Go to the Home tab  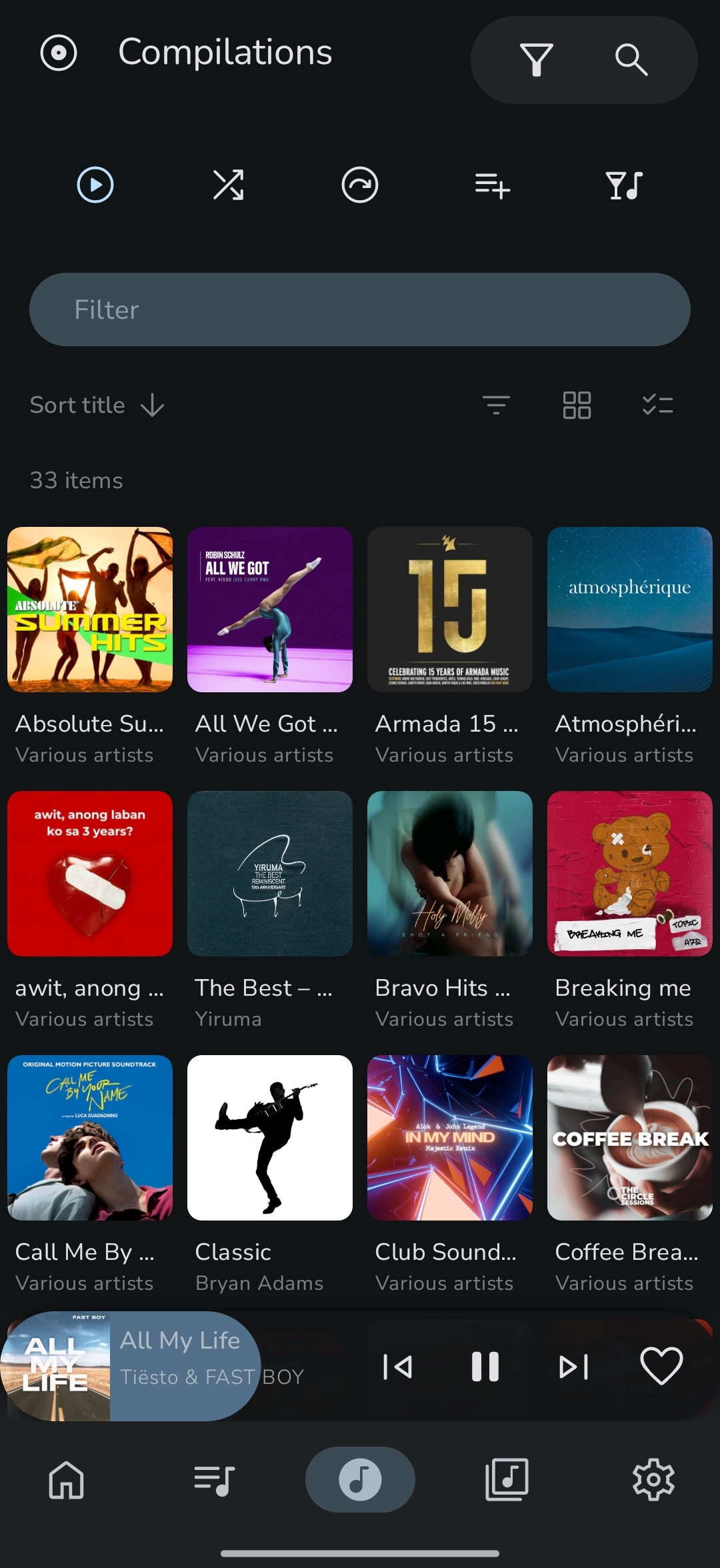tap(67, 1479)
